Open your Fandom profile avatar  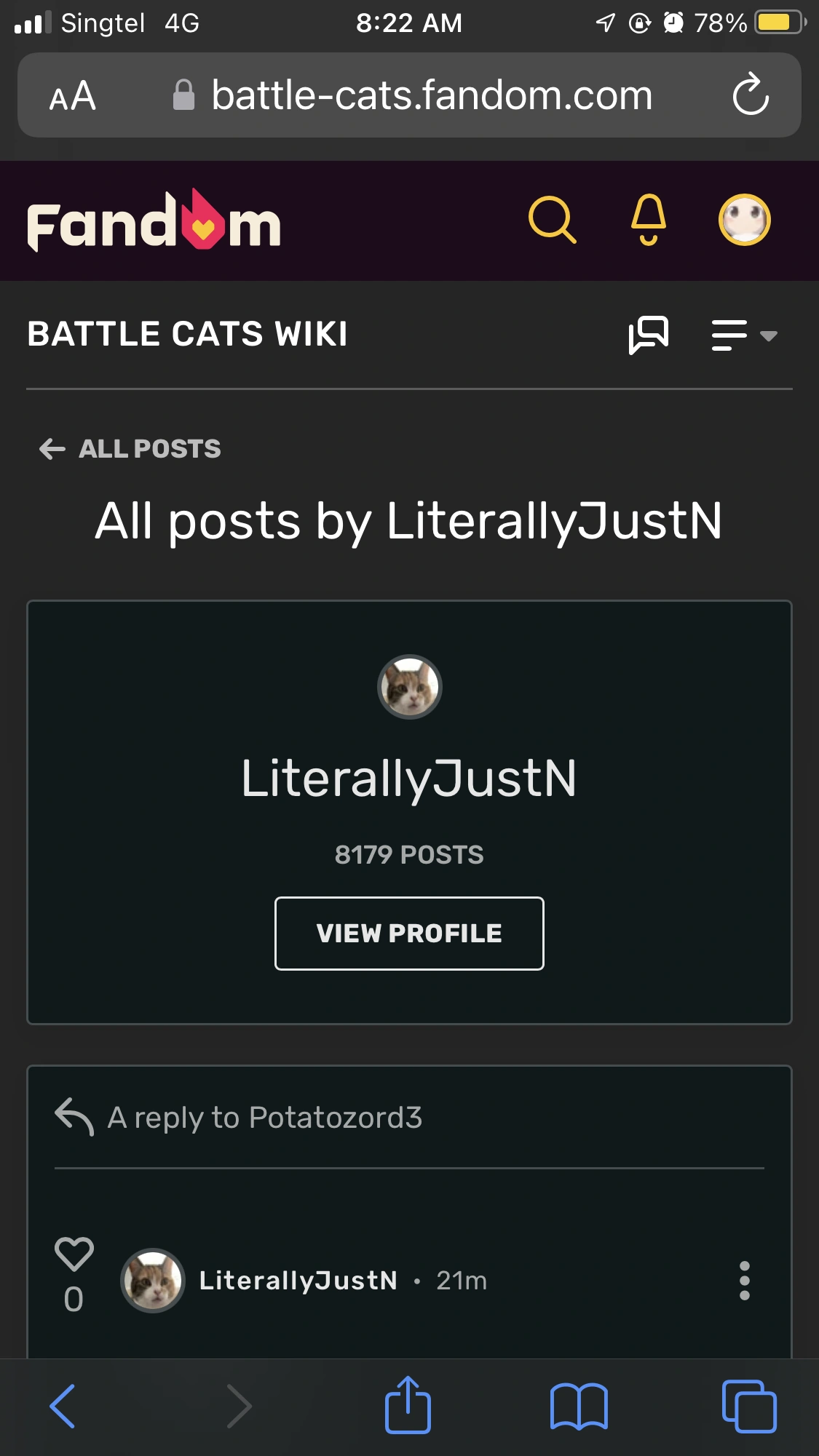[743, 220]
